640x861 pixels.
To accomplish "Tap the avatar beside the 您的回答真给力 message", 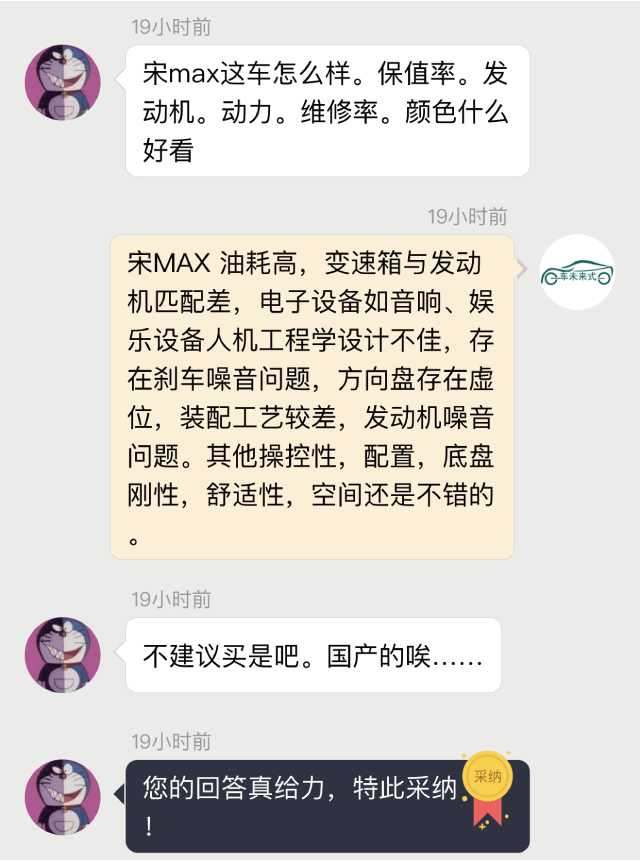I will tap(62, 797).
